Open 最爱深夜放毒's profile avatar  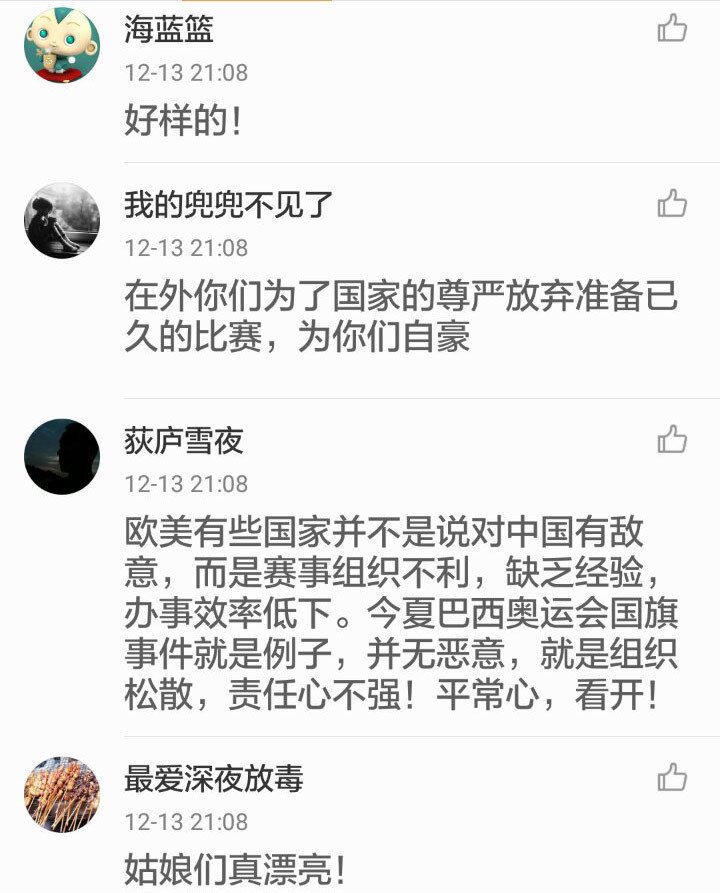pyautogui.click(x=62, y=794)
